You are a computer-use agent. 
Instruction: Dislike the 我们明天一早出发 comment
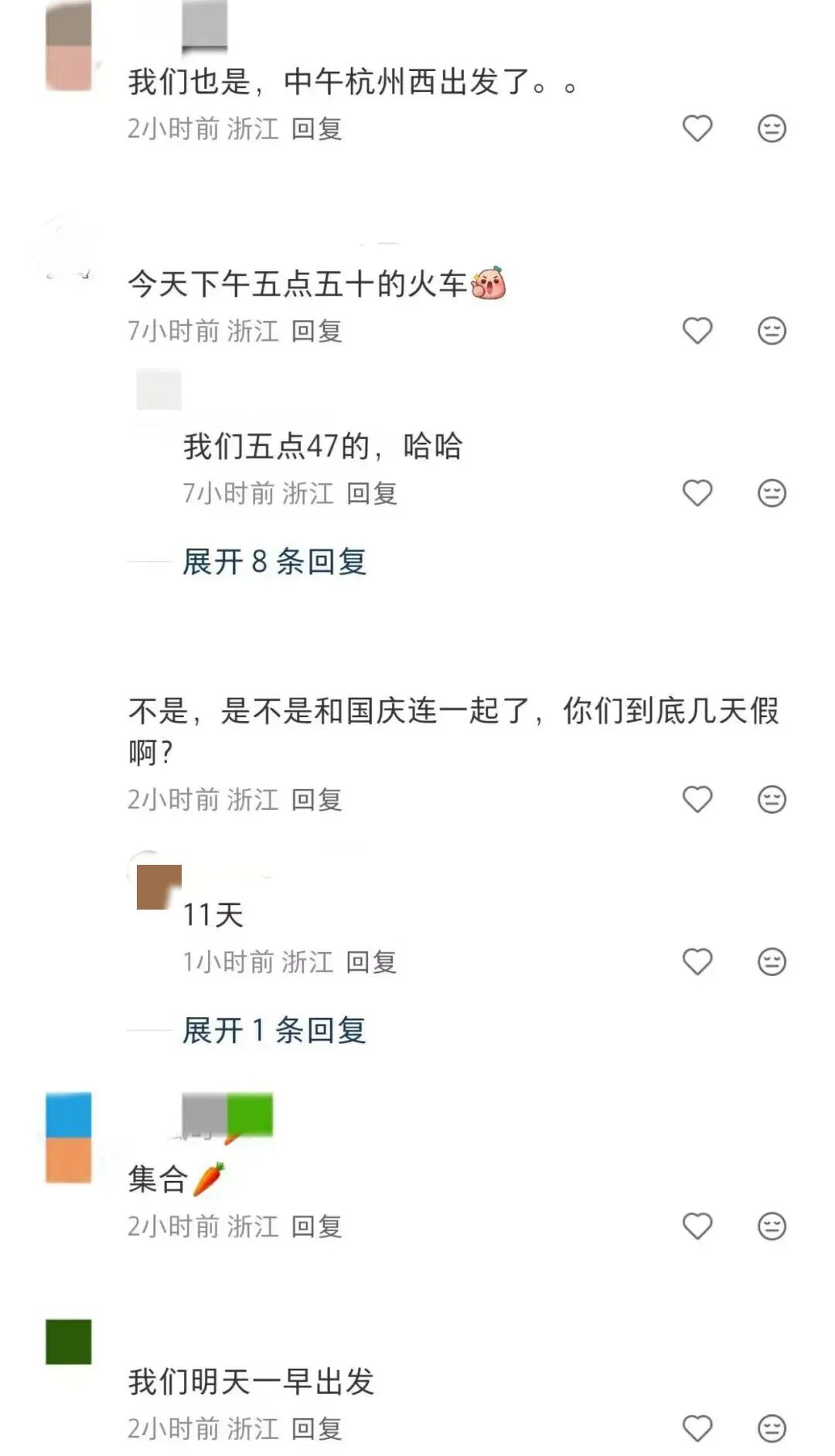[x=771, y=1428]
